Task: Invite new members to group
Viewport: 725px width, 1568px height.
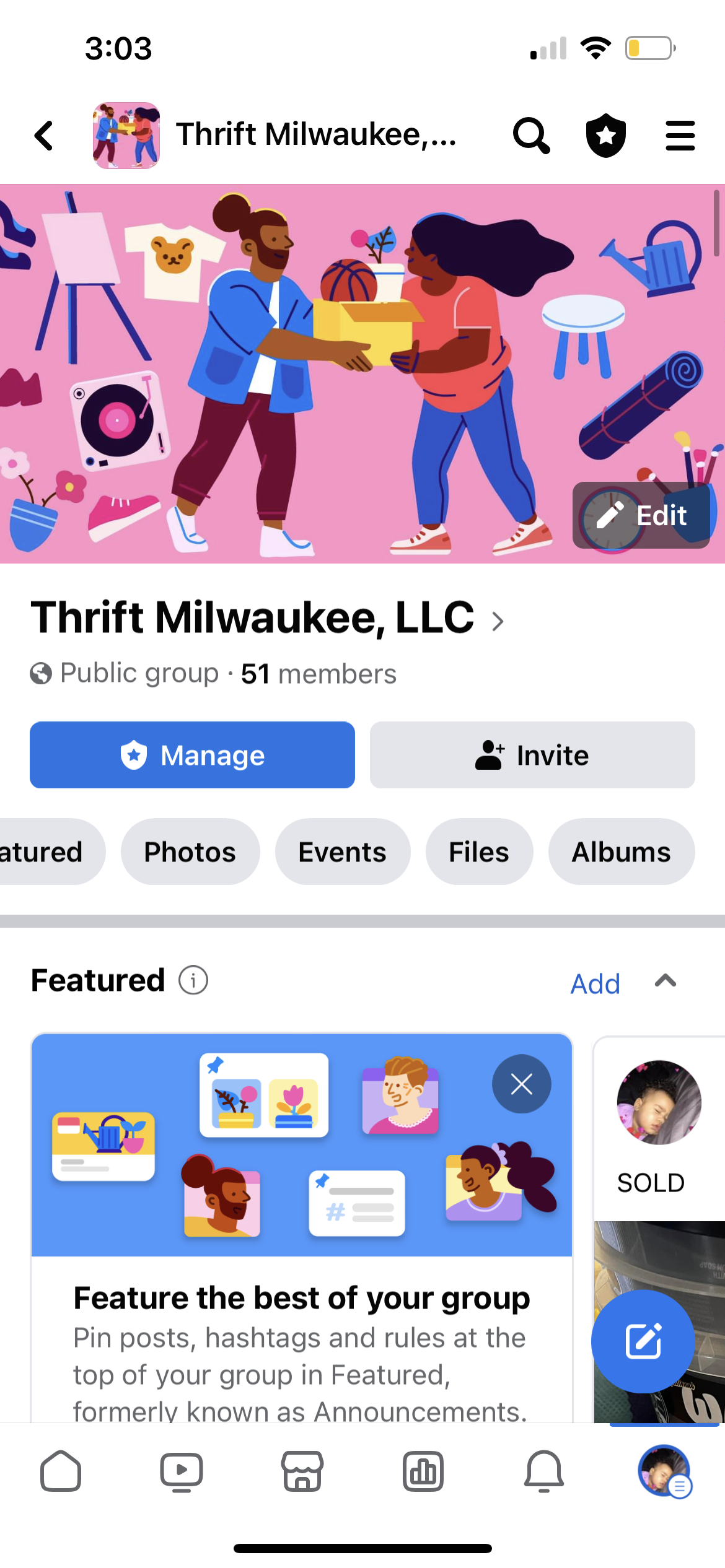Action: [532, 755]
